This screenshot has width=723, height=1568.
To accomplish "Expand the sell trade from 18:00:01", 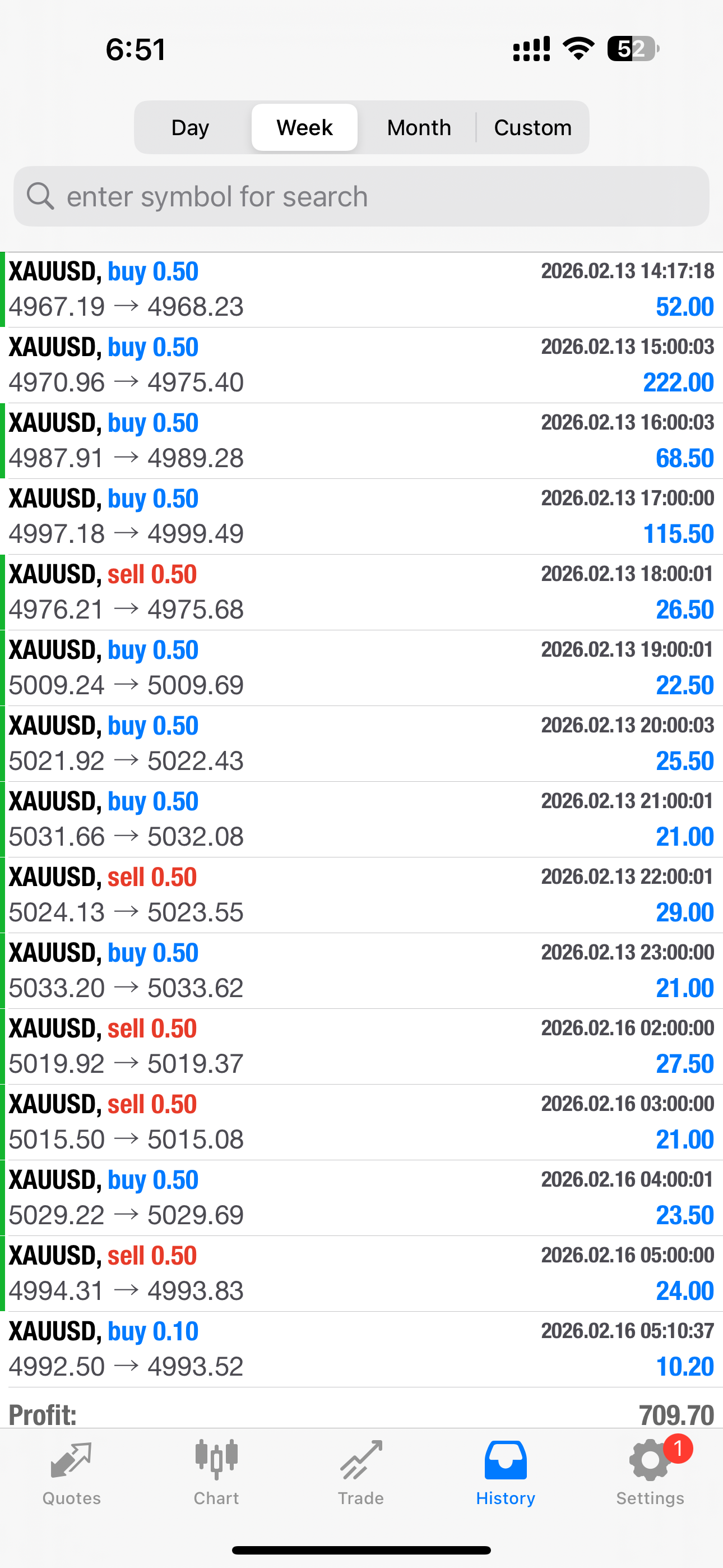I will click(361, 592).
